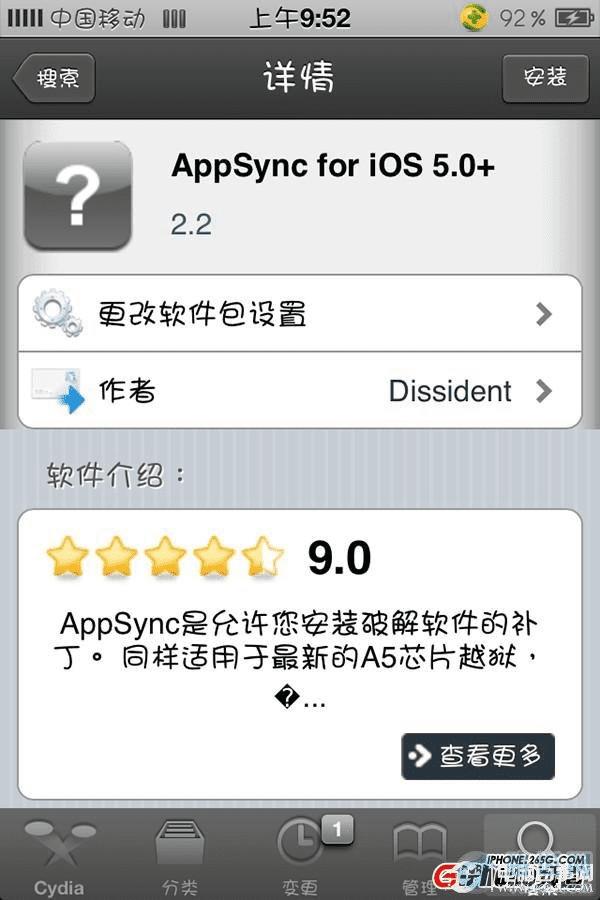Tap 安装 to install AppSync

[x=545, y=77]
